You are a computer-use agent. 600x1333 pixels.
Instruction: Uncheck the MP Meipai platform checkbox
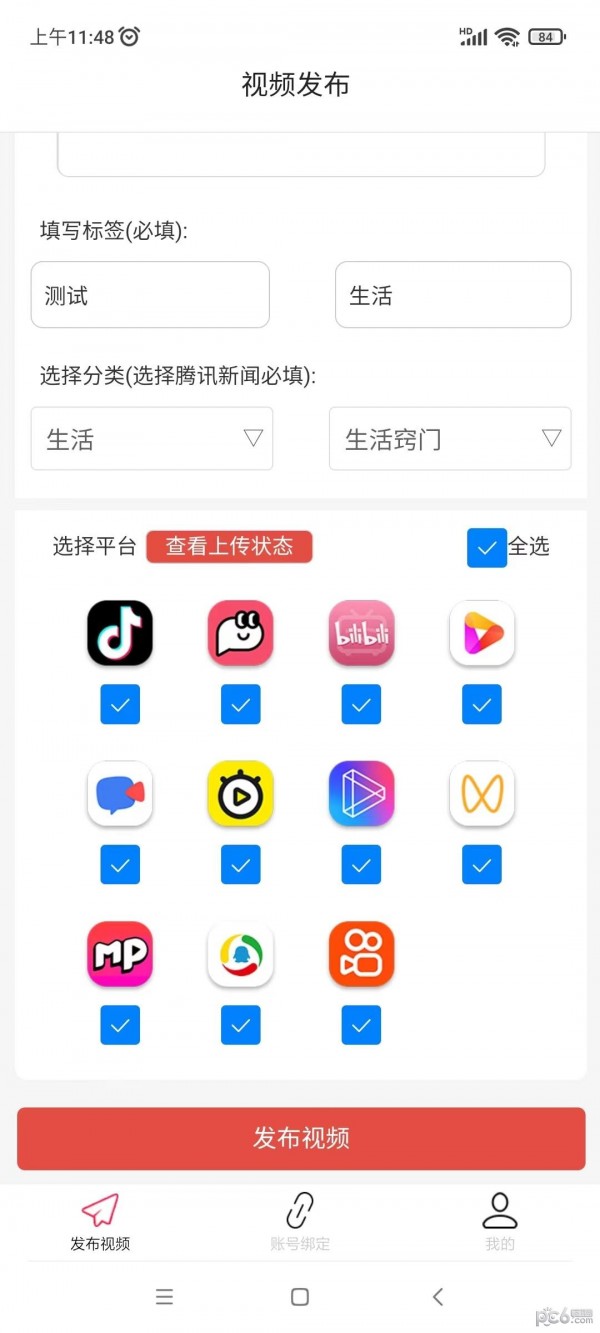(x=120, y=1025)
